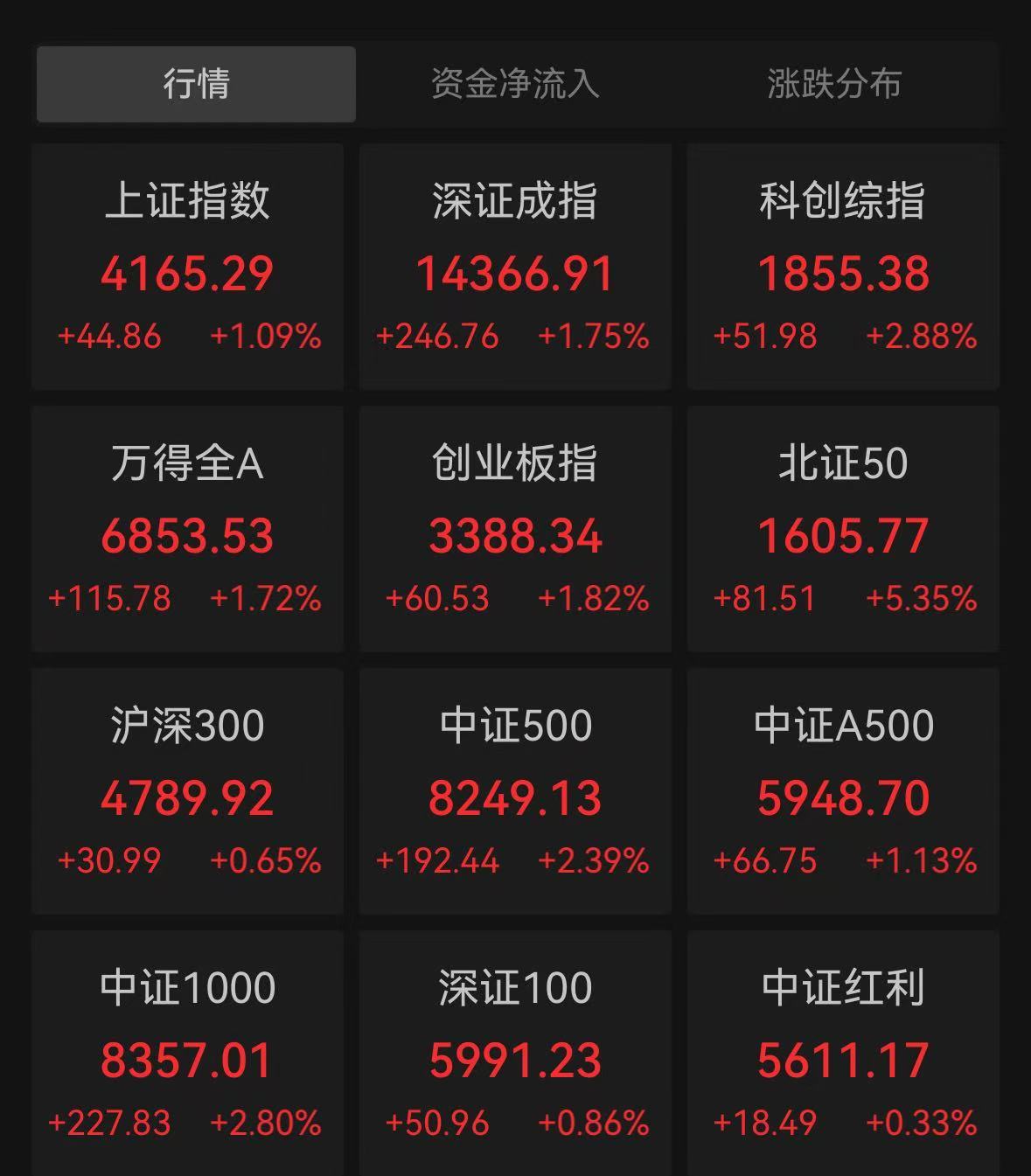Open the 上证指数 index card

pos(187,267)
